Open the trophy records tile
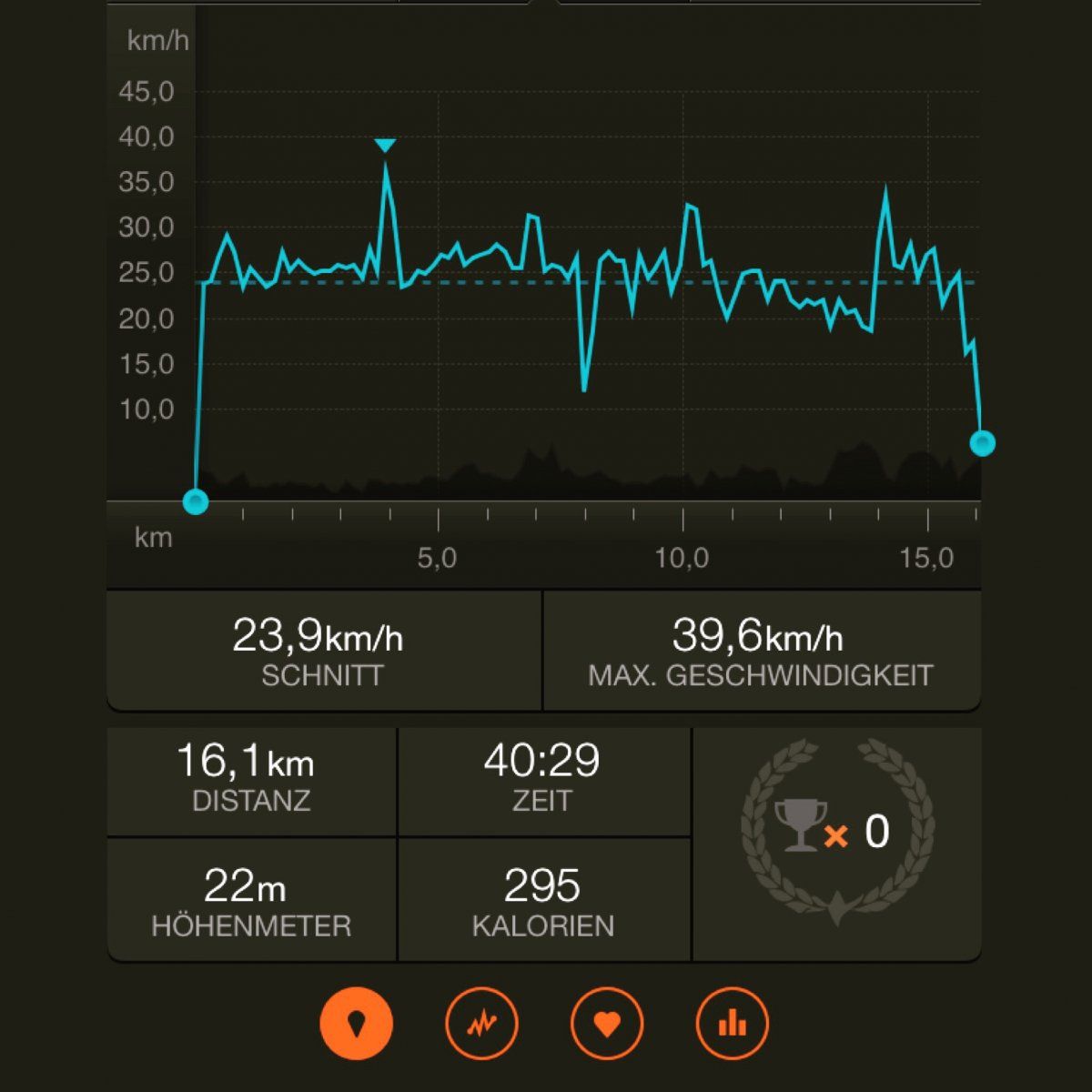The width and height of the screenshot is (1092, 1092). [836, 833]
